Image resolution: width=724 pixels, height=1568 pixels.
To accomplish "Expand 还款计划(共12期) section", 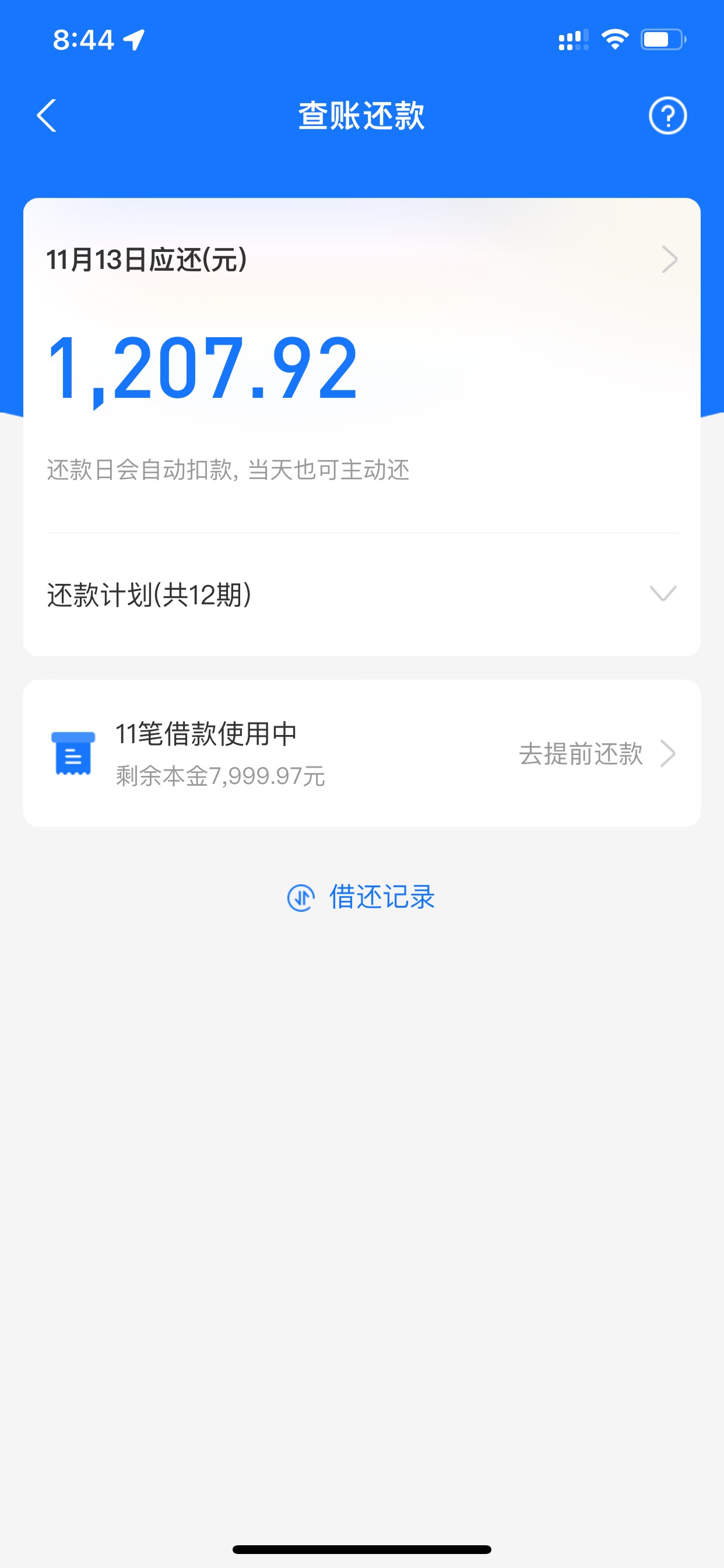I will 362,594.
